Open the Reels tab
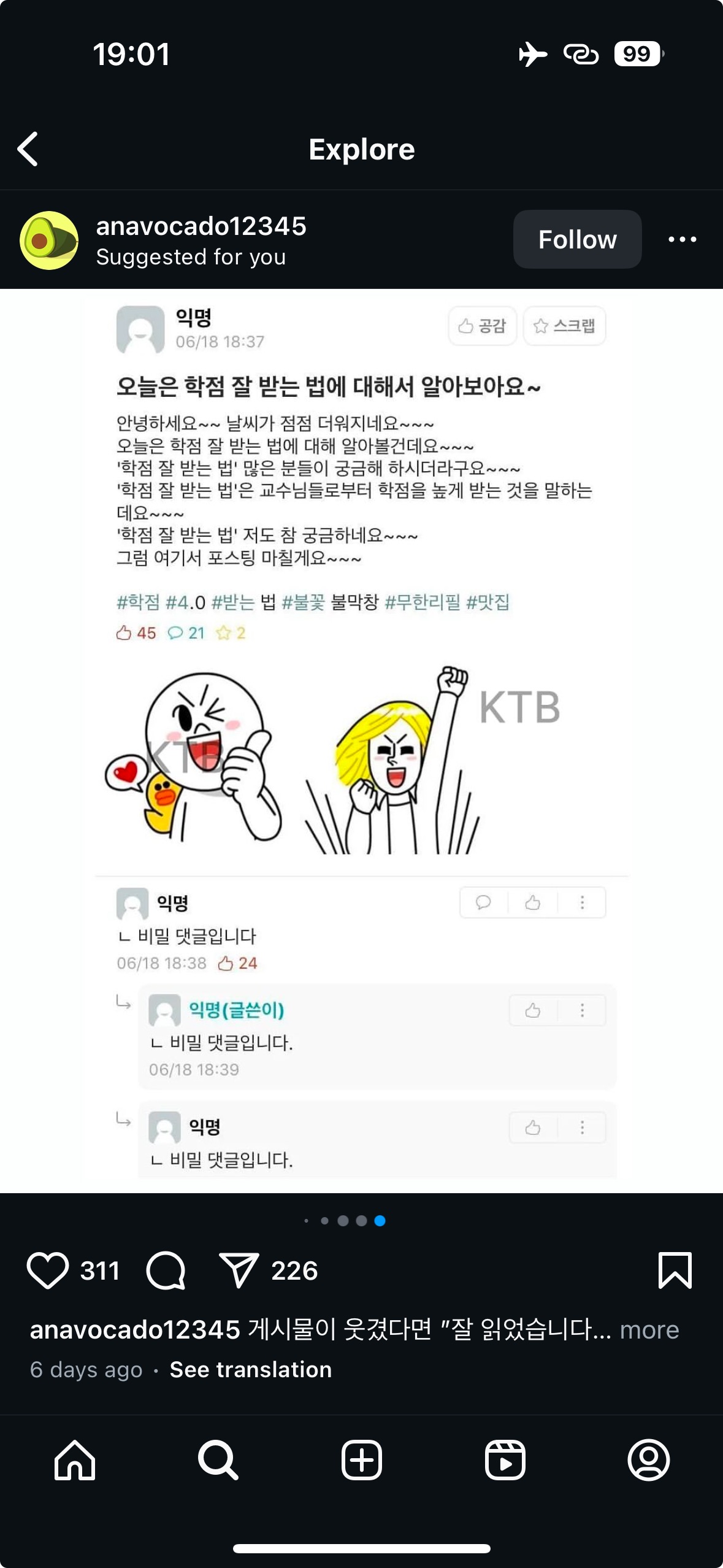The width and height of the screenshot is (723, 1568). (505, 1460)
